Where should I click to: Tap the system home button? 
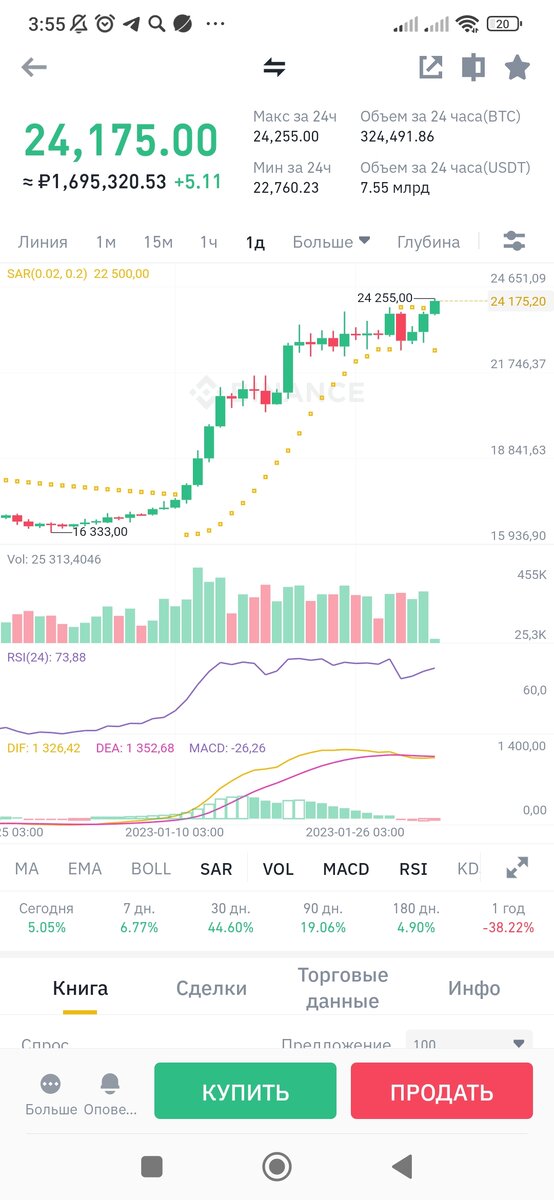tap(277, 1166)
